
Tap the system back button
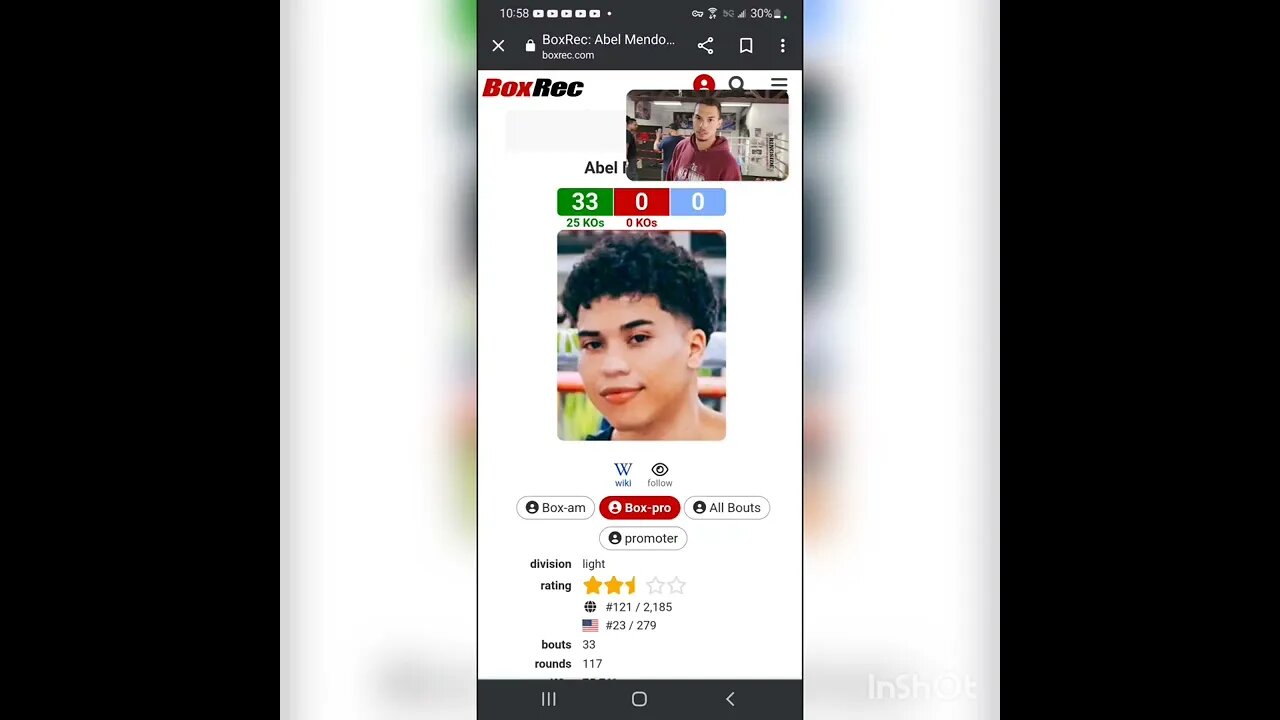click(x=730, y=699)
